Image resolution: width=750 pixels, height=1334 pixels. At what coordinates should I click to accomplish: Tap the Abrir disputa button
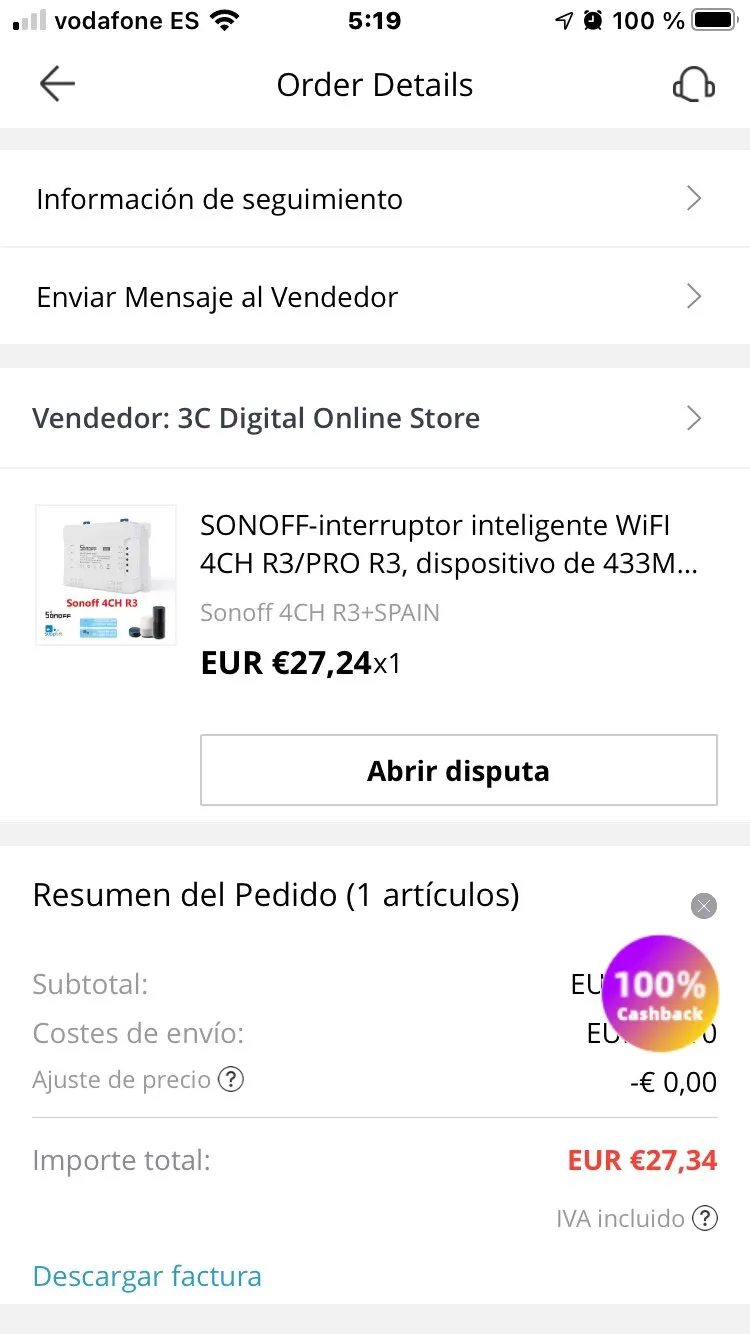(458, 771)
